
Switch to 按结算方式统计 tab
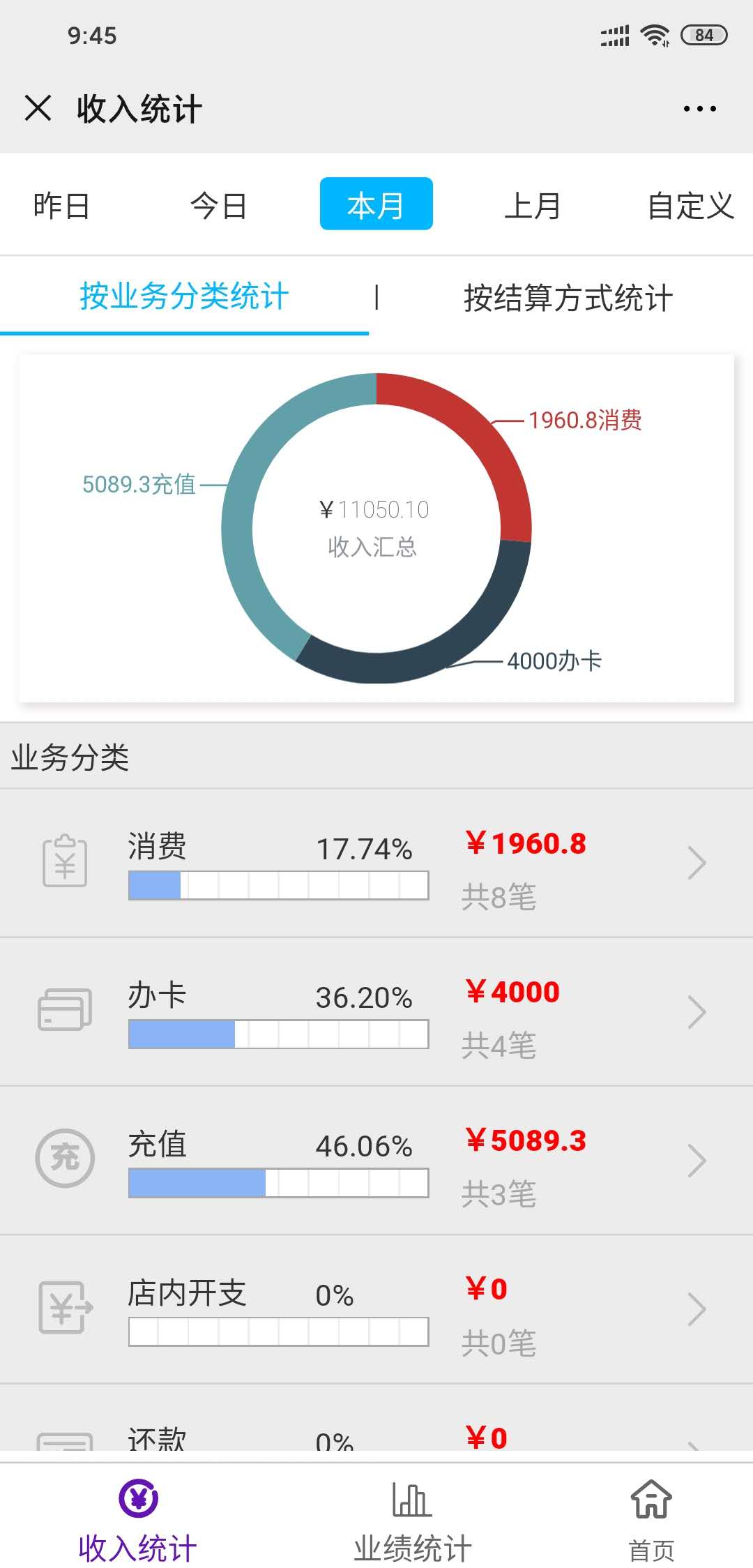[568, 298]
